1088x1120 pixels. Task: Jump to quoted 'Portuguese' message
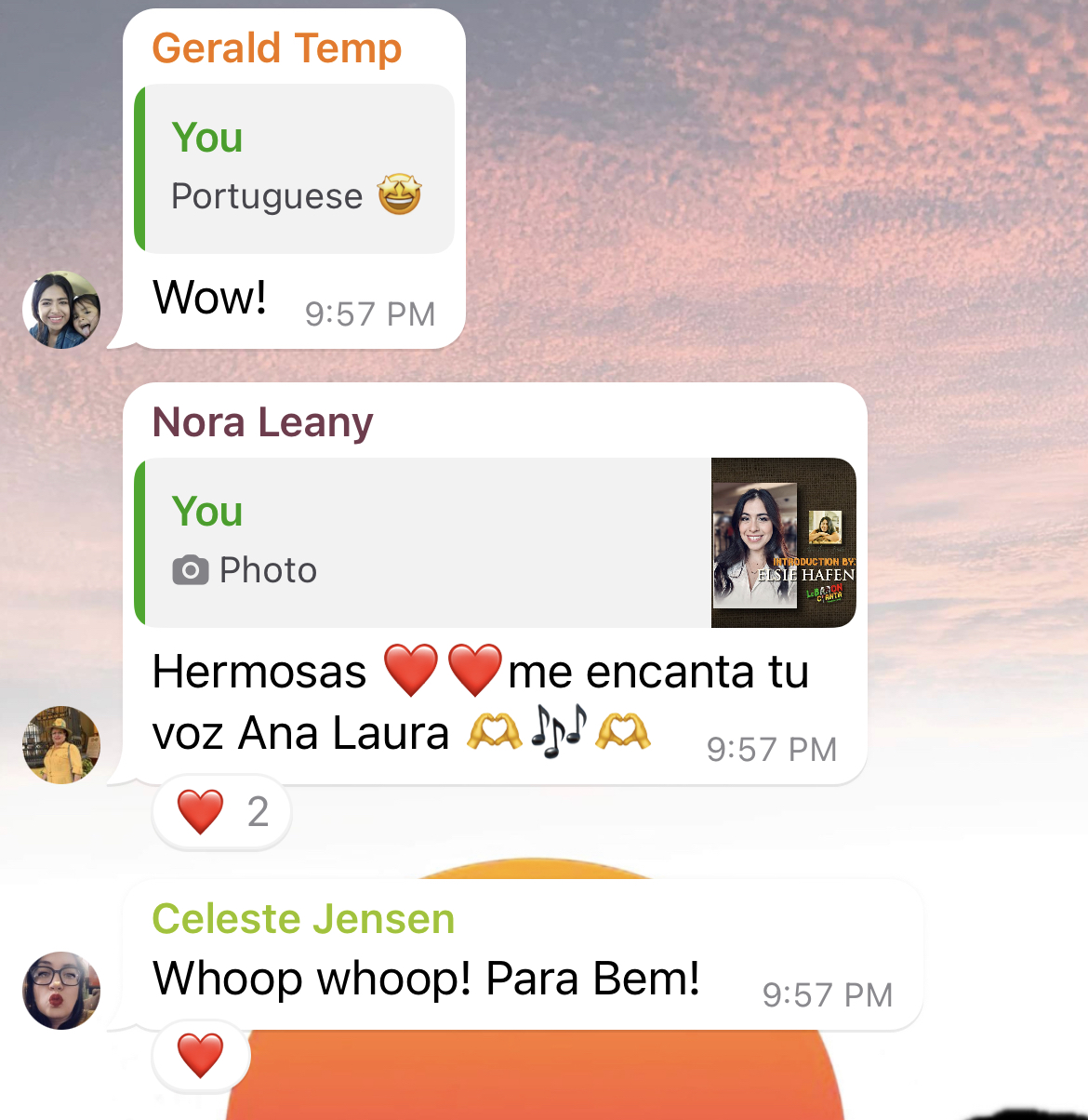[x=295, y=168]
